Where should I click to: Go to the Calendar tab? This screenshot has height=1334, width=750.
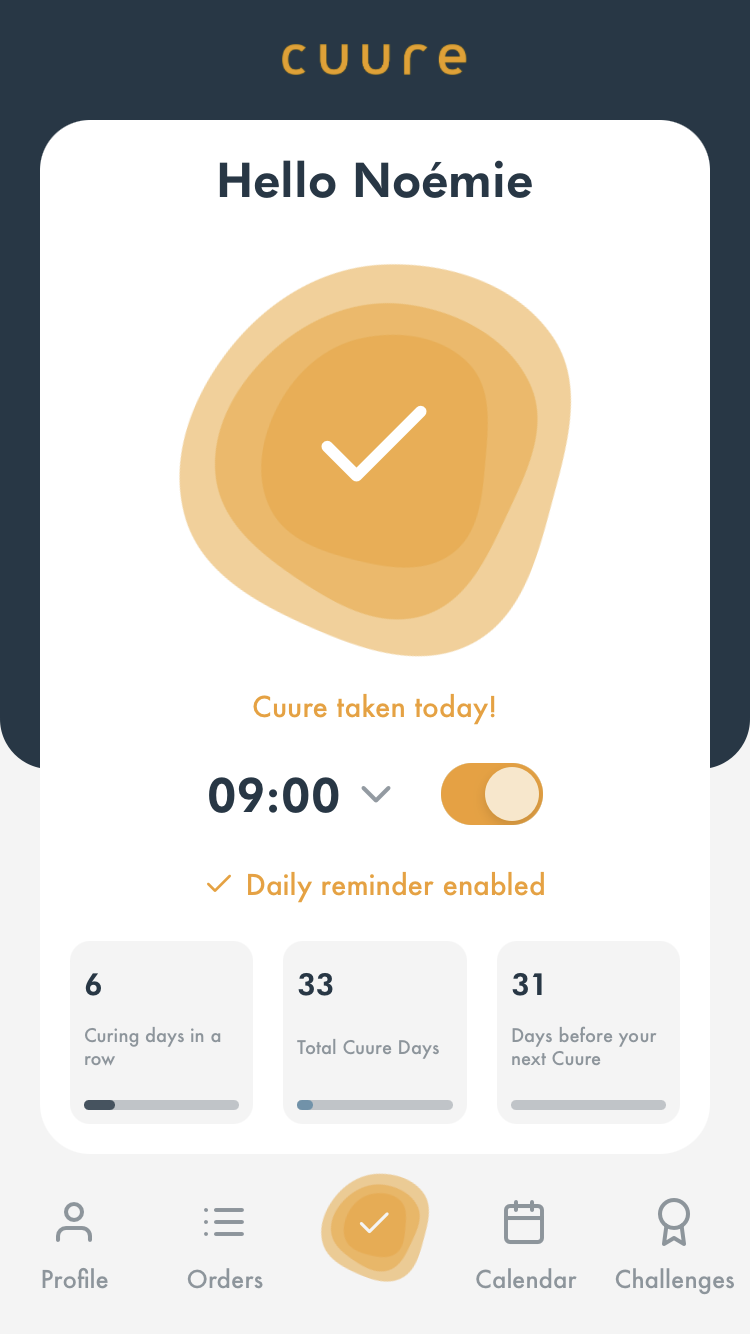[525, 1246]
